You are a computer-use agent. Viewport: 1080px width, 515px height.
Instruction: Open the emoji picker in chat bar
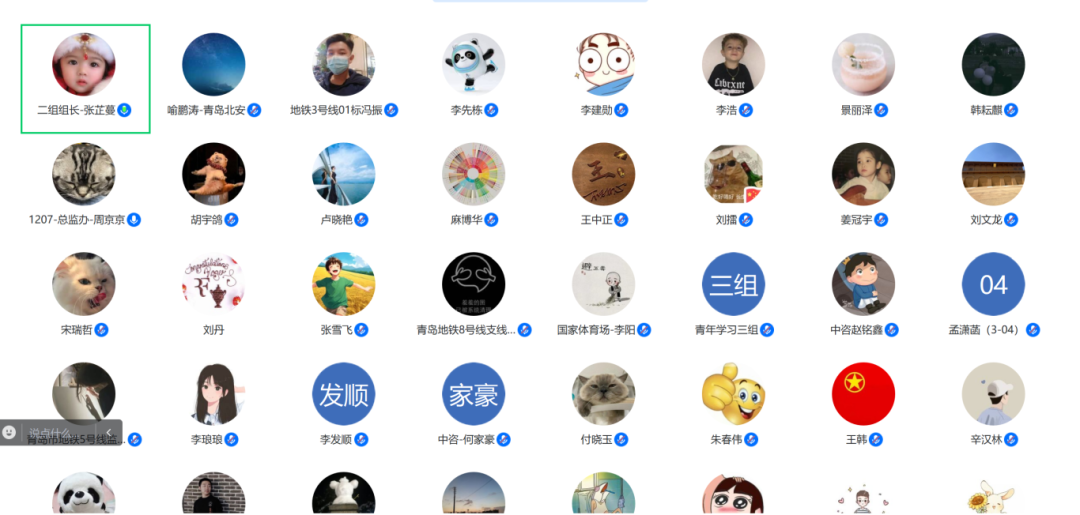(x=10, y=432)
